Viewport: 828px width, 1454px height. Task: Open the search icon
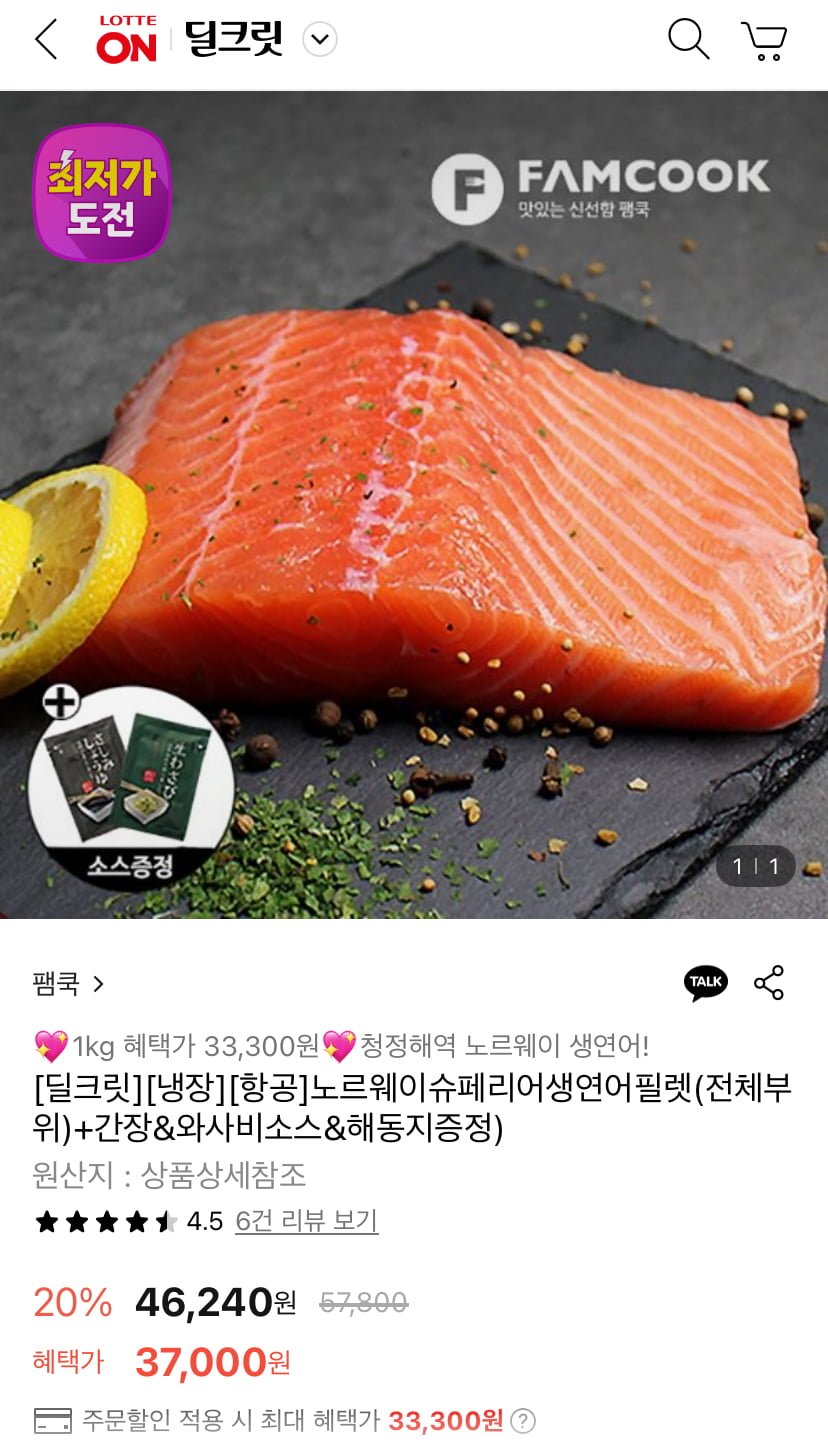tap(688, 40)
